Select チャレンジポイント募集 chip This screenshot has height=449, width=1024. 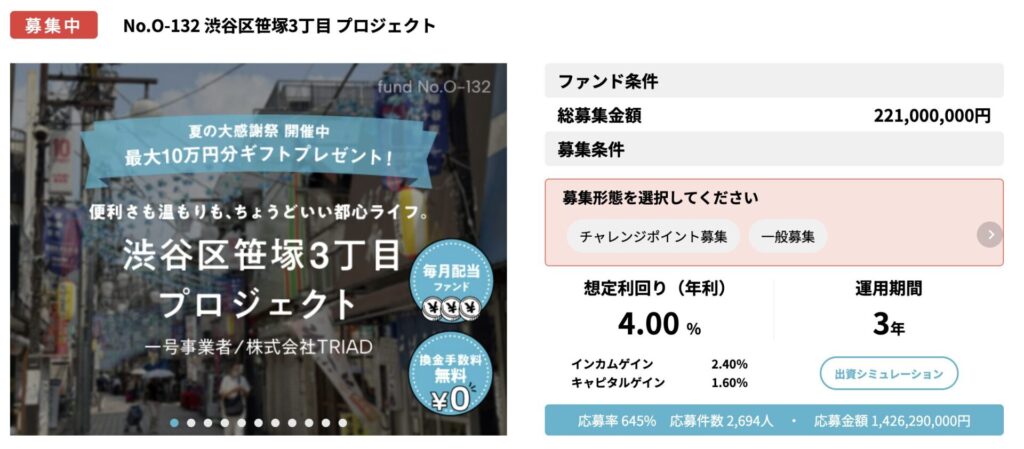[653, 236]
